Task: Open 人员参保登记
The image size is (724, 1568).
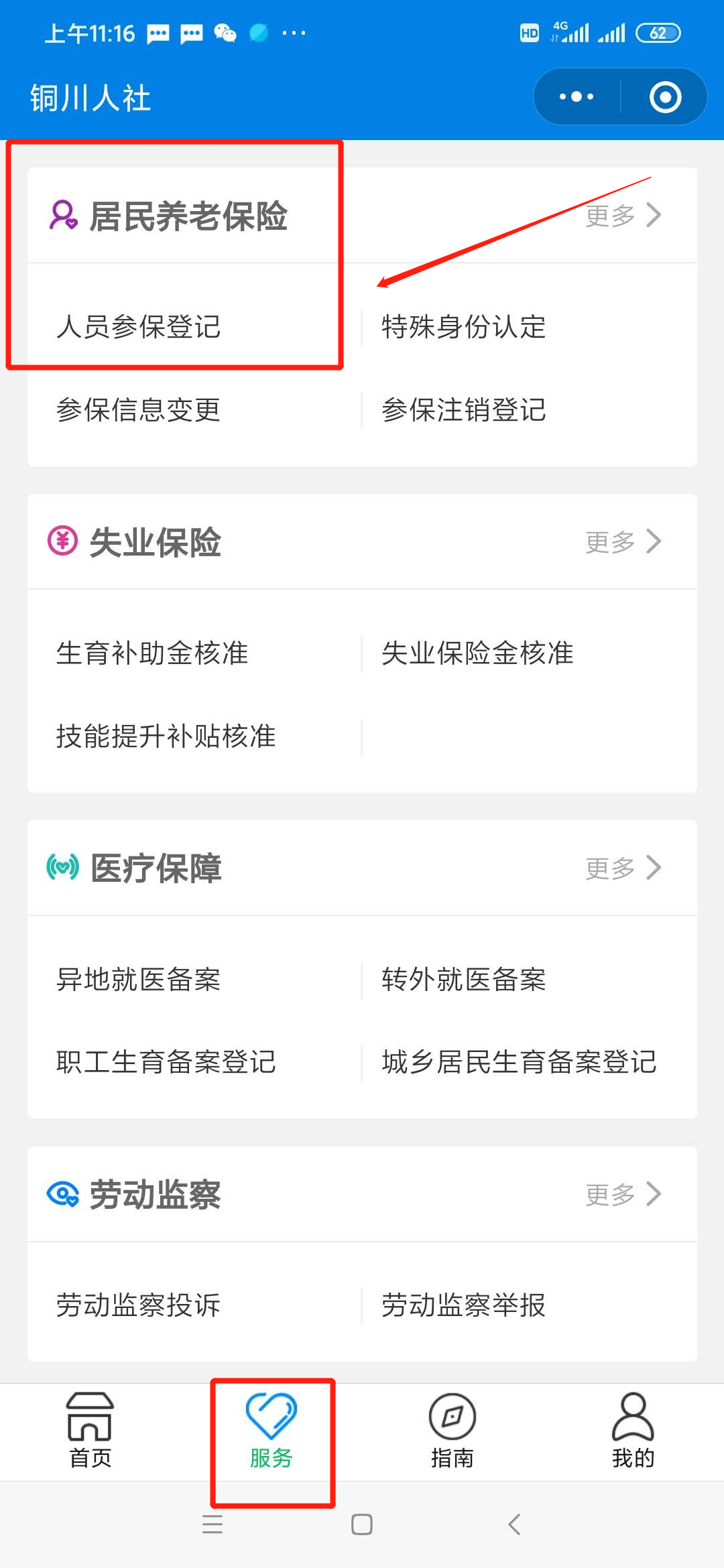Action: [139, 327]
